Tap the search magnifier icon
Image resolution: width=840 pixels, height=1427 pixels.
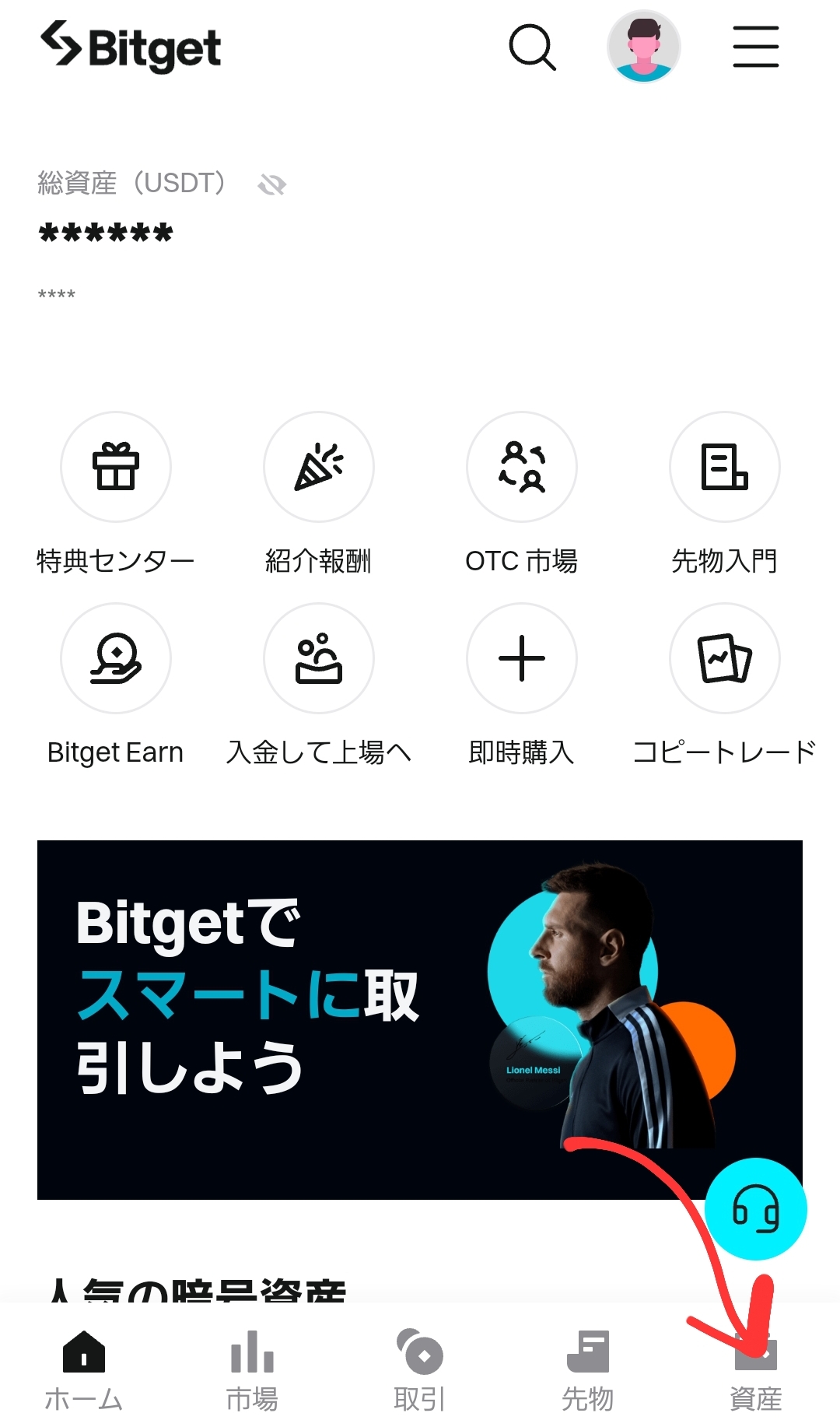coord(533,48)
